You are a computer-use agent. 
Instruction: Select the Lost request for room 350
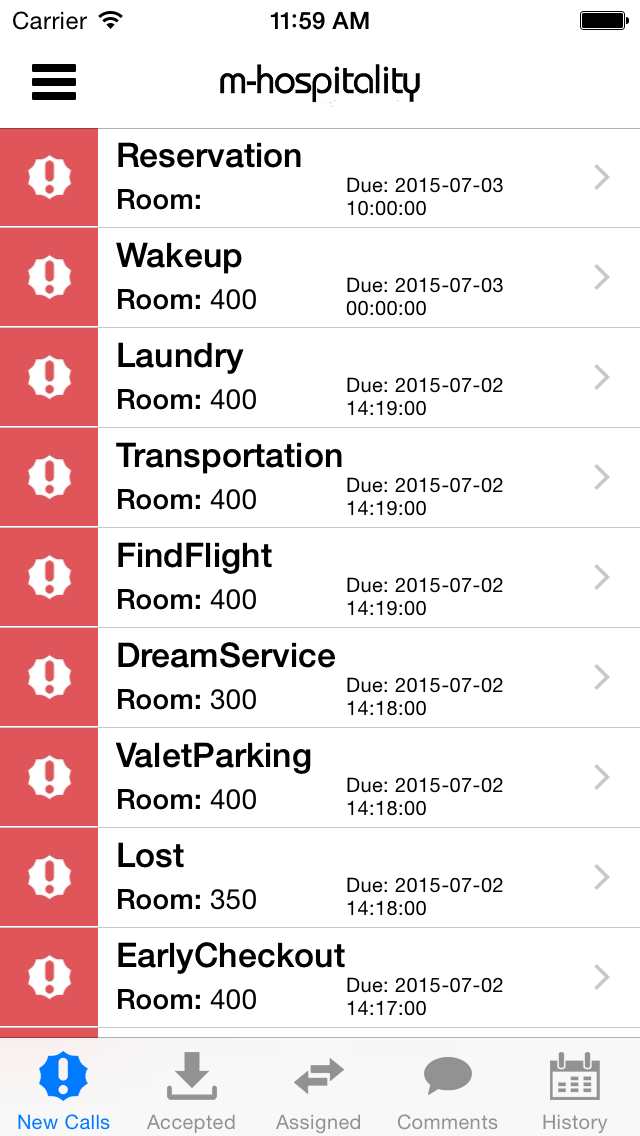(320, 878)
